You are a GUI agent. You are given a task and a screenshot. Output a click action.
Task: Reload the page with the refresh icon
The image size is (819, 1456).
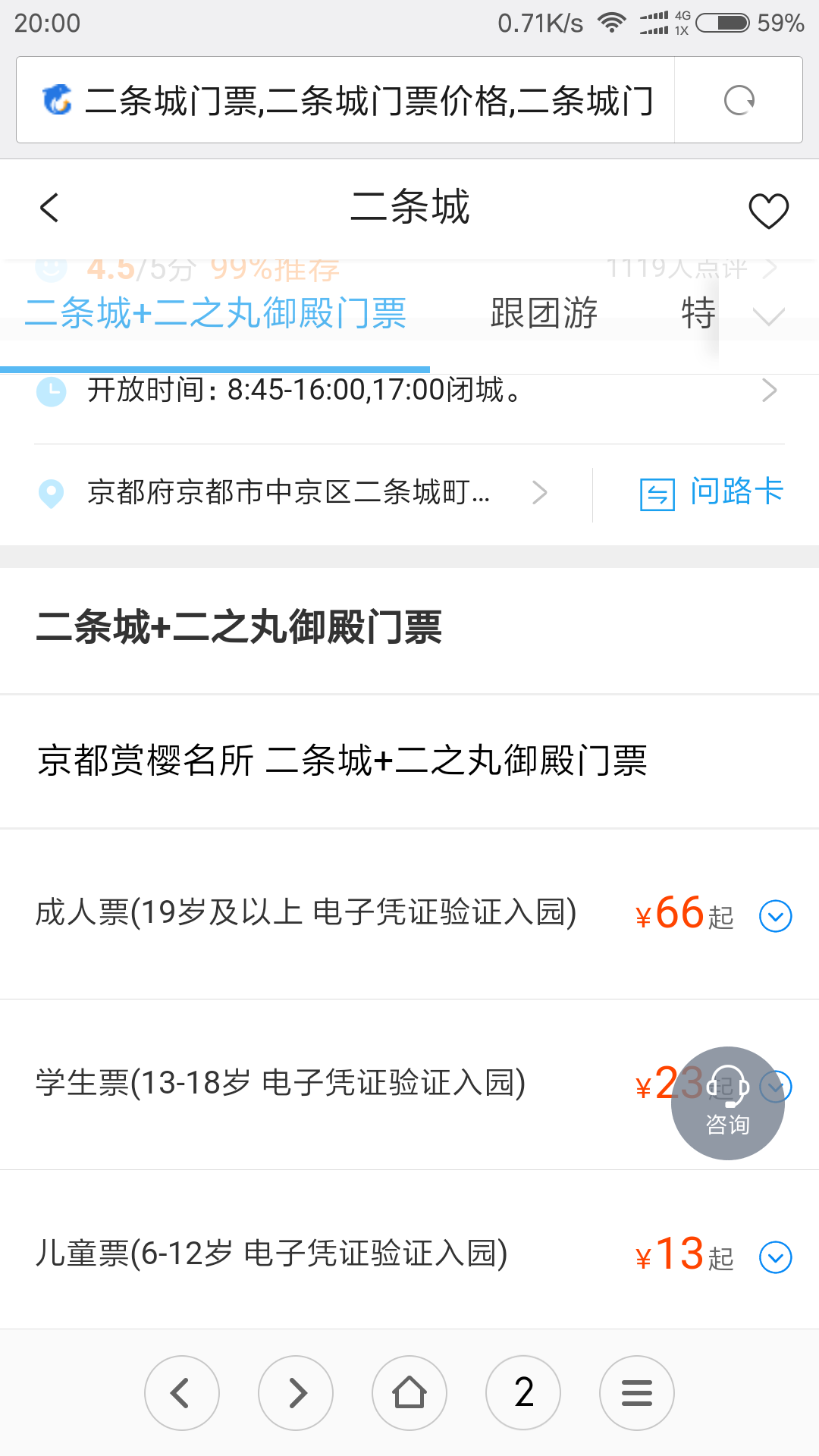739,100
